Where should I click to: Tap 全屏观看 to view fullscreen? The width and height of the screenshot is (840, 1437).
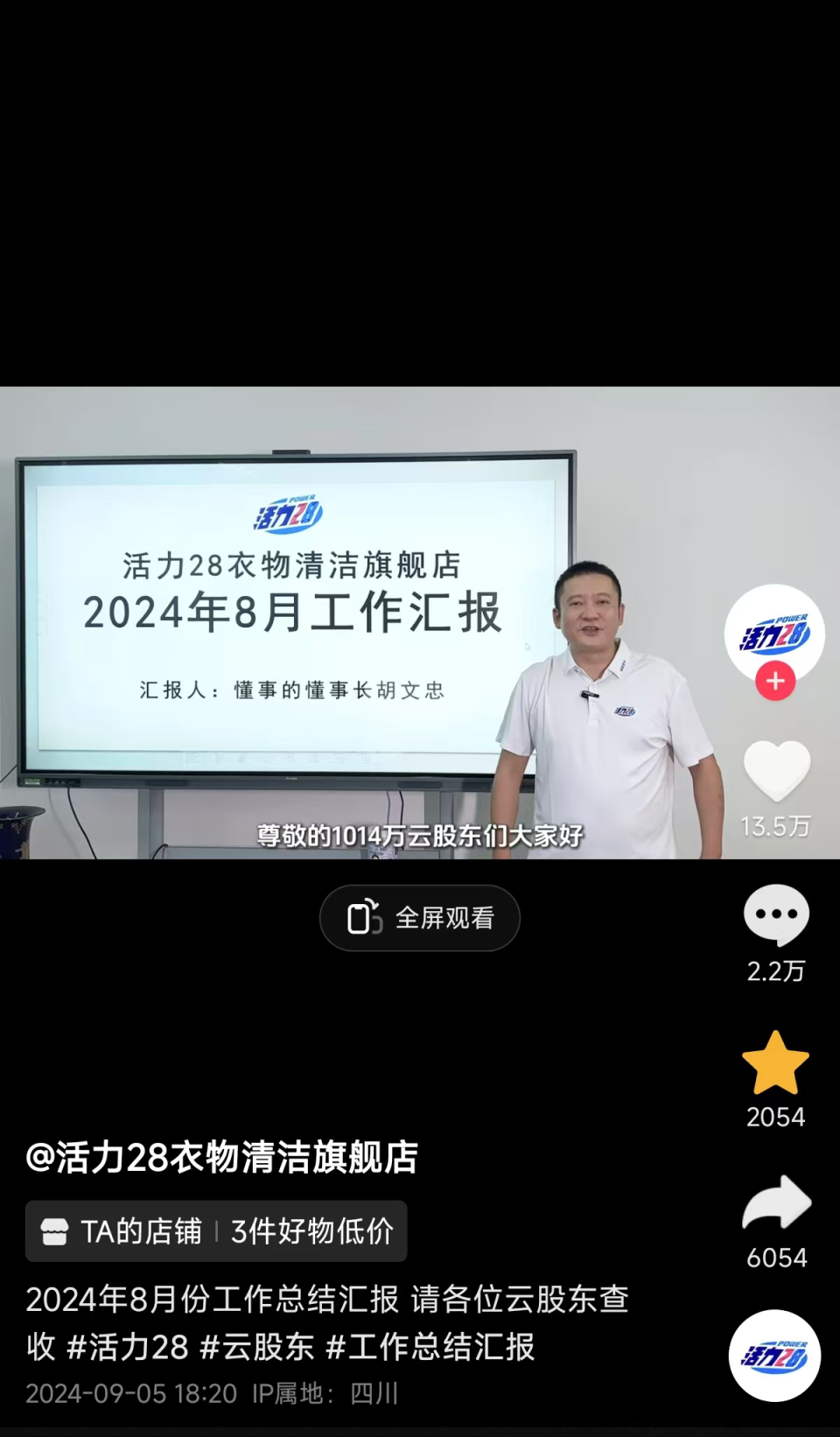pos(420,918)
